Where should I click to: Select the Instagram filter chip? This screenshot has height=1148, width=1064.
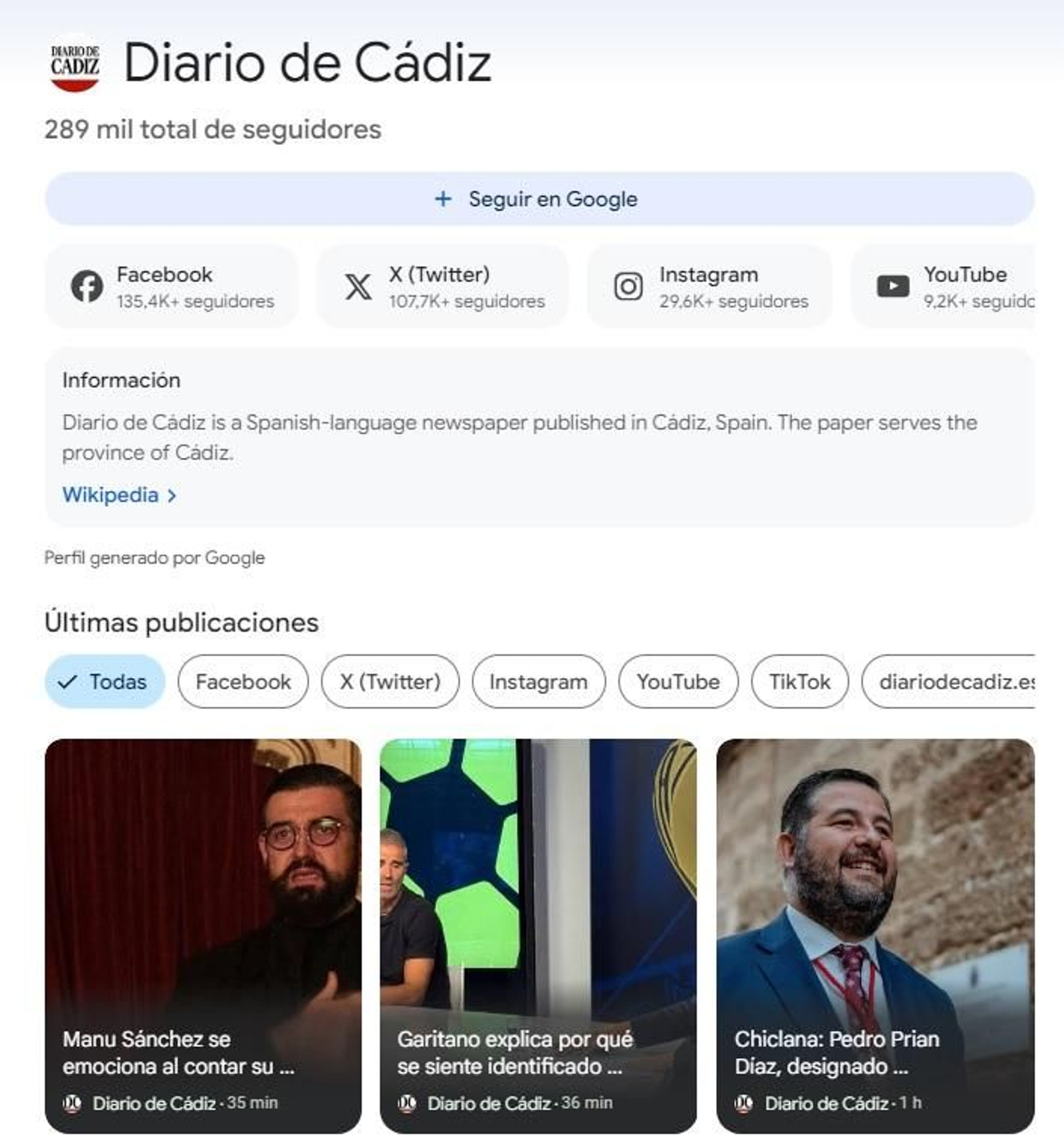[539, 681]
